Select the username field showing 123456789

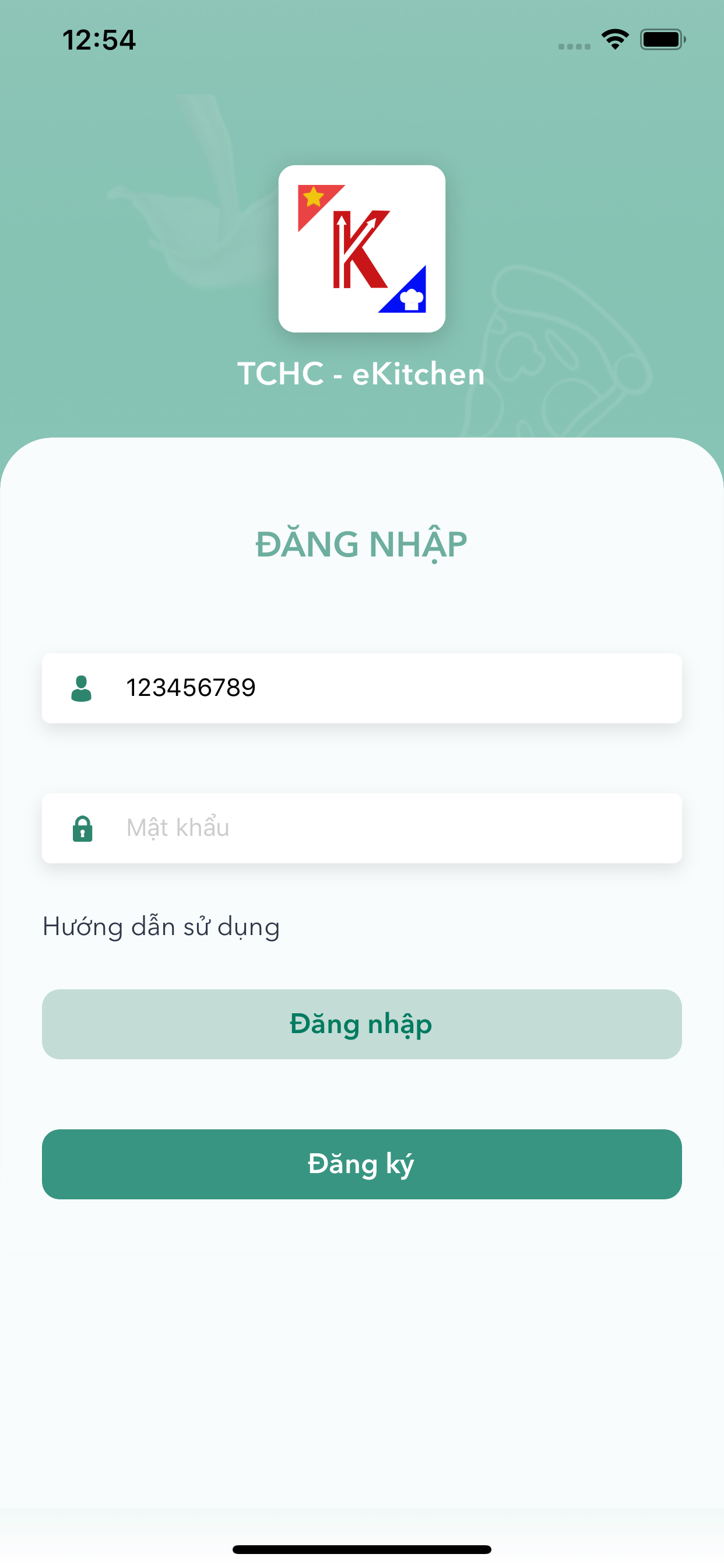(x=362, y=688)
